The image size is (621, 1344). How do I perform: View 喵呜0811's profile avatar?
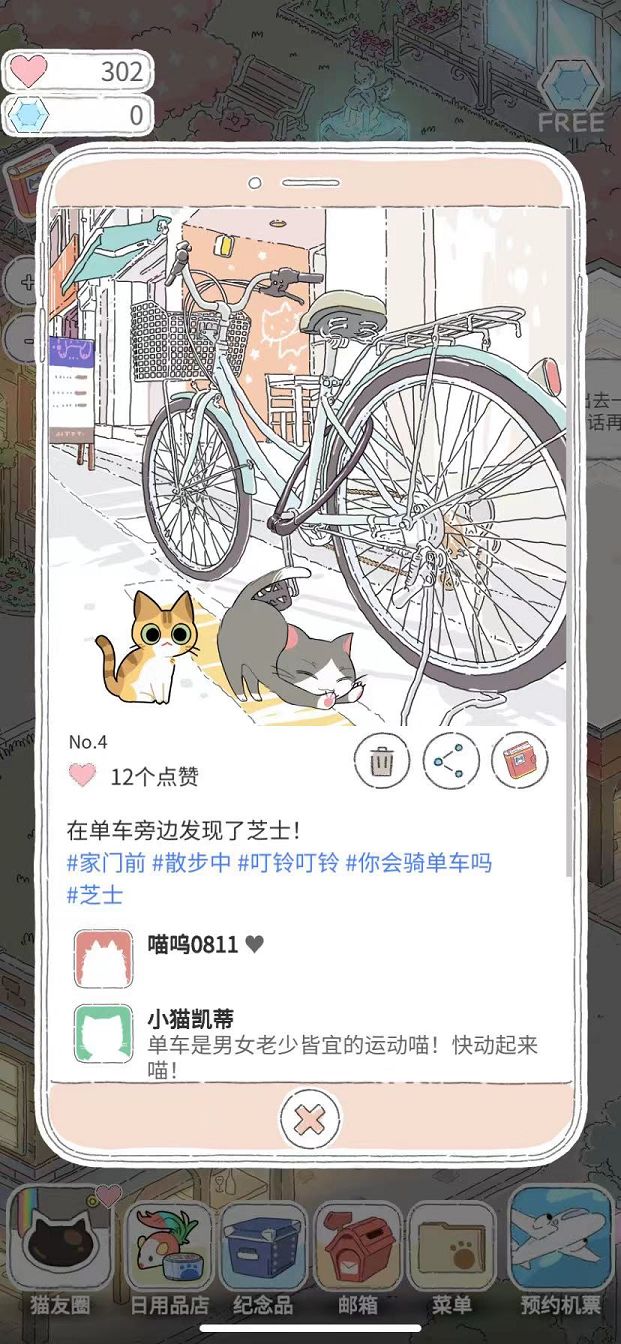[103, 958]
